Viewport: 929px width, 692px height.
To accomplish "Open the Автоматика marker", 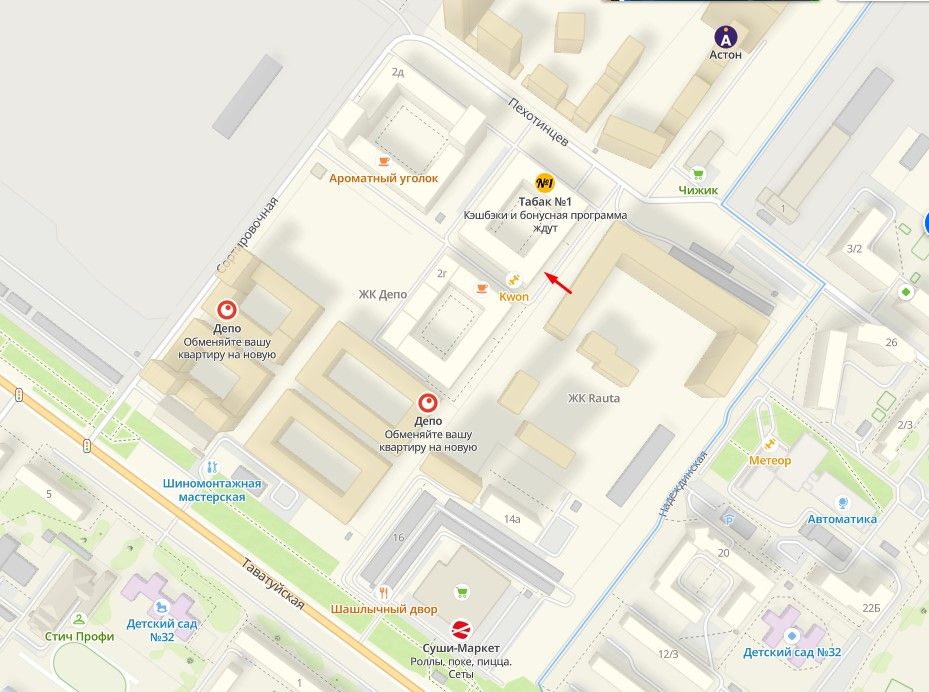I will pyautogui.click(x=842, y=501).
